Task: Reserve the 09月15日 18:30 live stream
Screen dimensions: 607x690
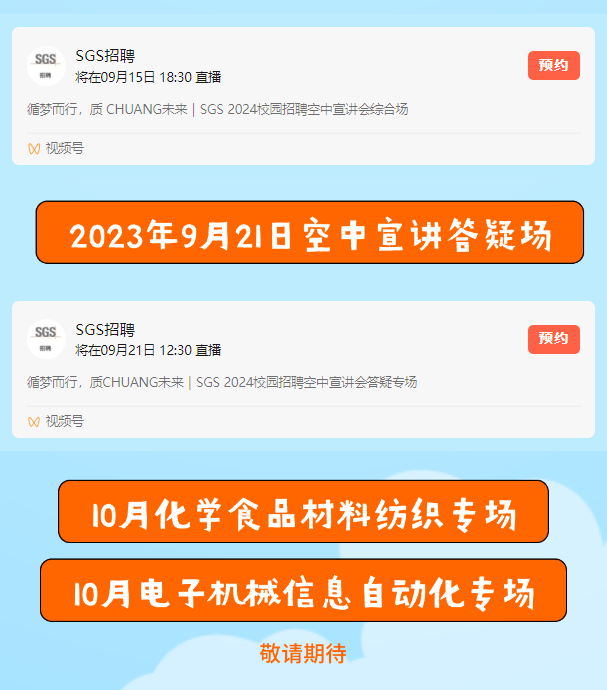Action: click(x=553, y=65)
